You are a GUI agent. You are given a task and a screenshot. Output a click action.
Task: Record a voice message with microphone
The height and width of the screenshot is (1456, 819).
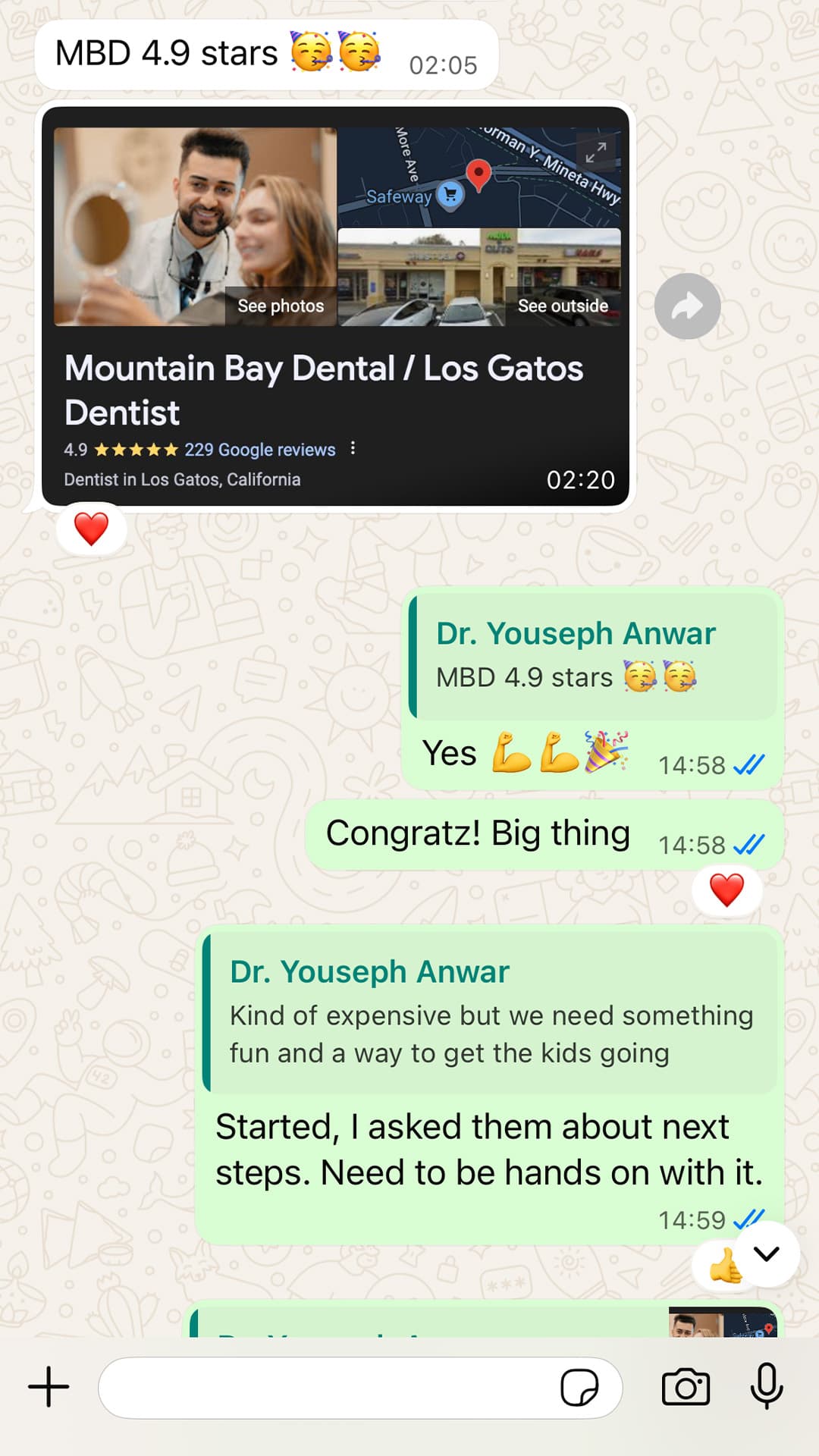[x=767, y=1386]
